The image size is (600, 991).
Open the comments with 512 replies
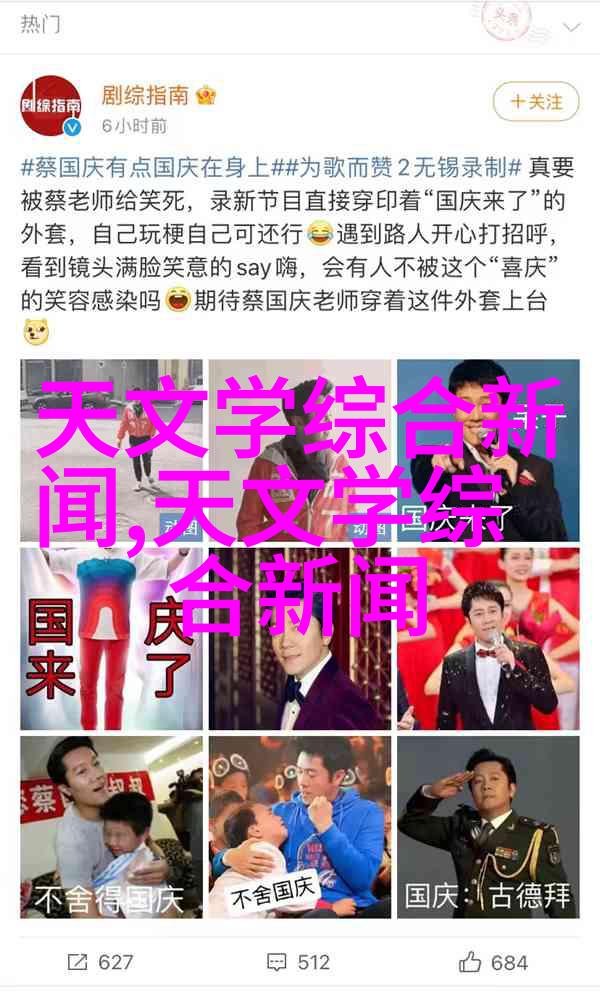[299, 961]
